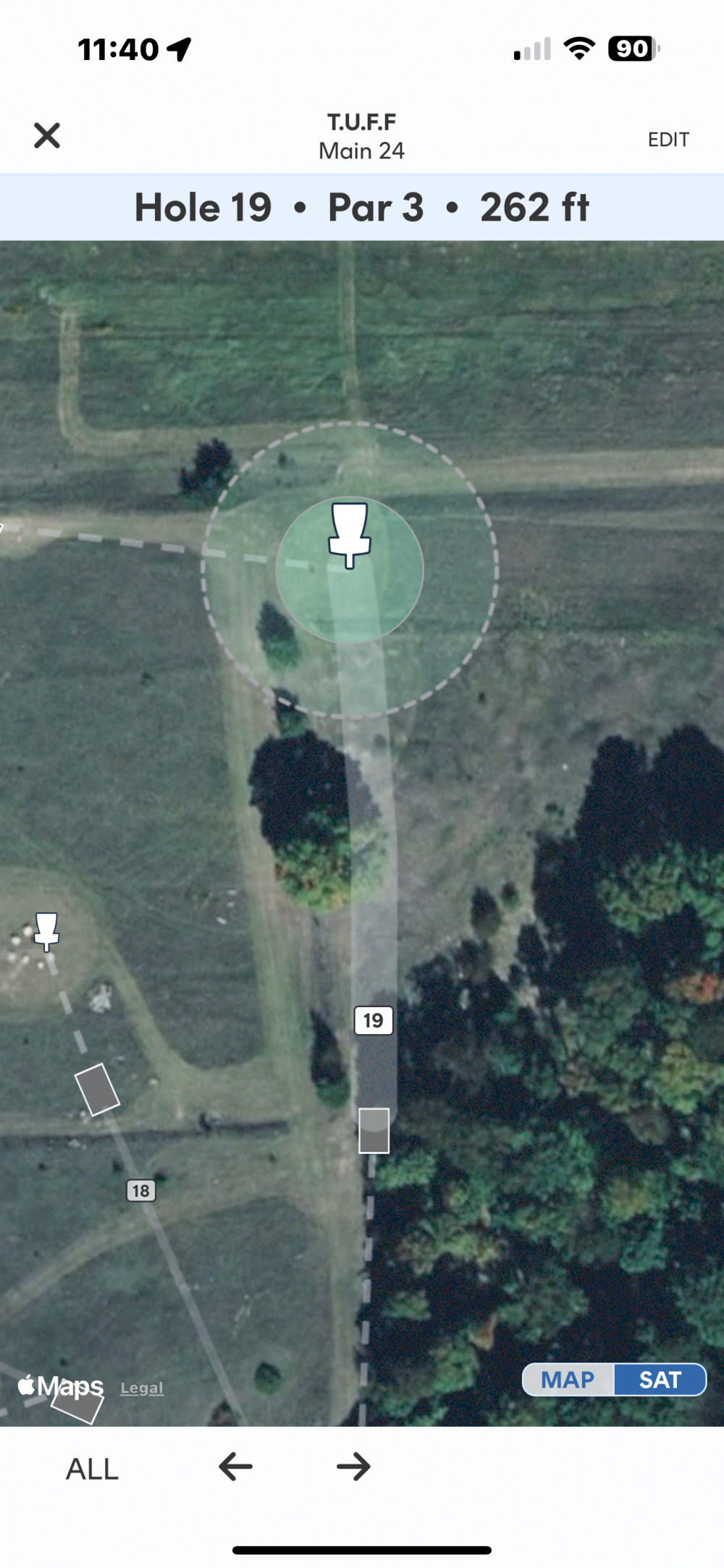Switch to MAP view
Image resolution: width=724 pixels, height=1568 pixels.
click(568, 1380)
